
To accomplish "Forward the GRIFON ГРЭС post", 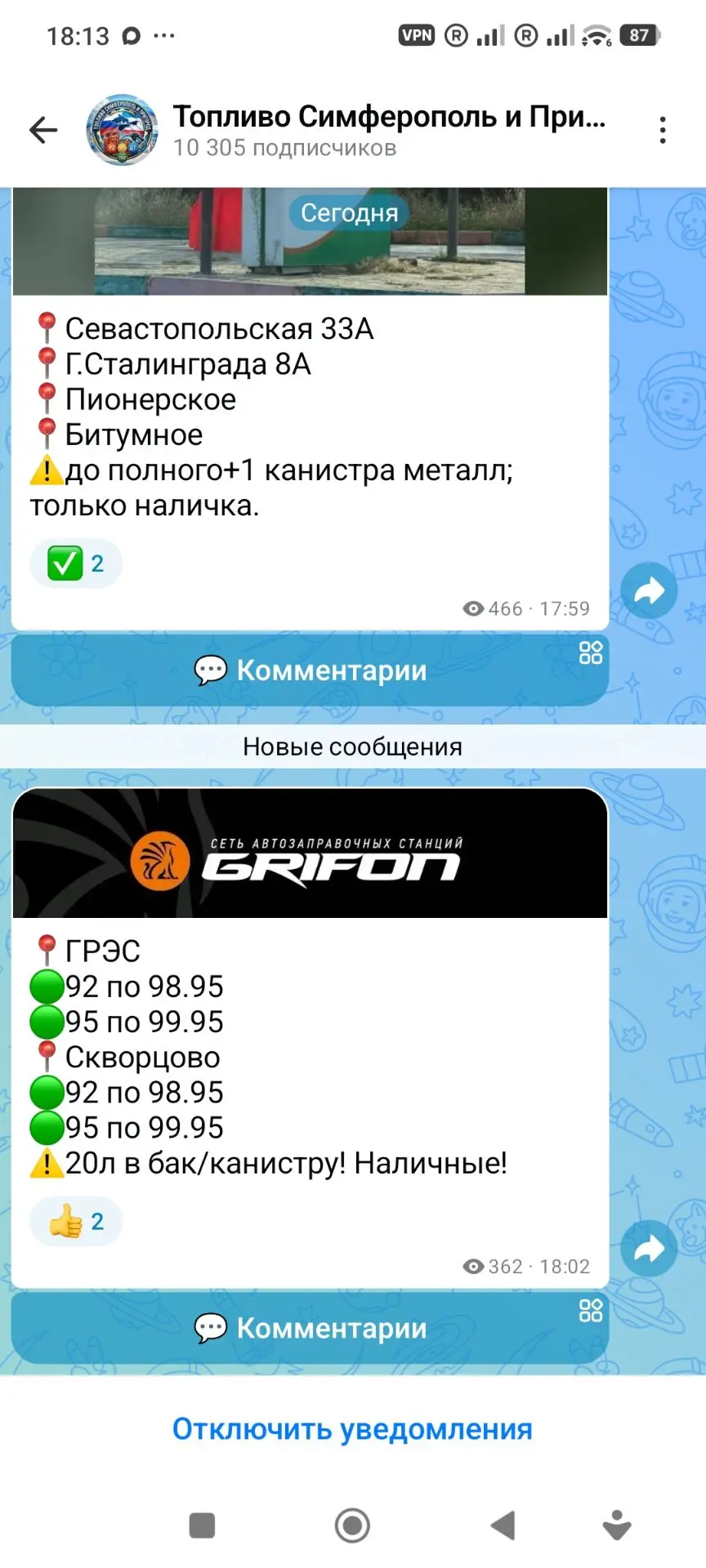I will click(x=649, y=1248).
